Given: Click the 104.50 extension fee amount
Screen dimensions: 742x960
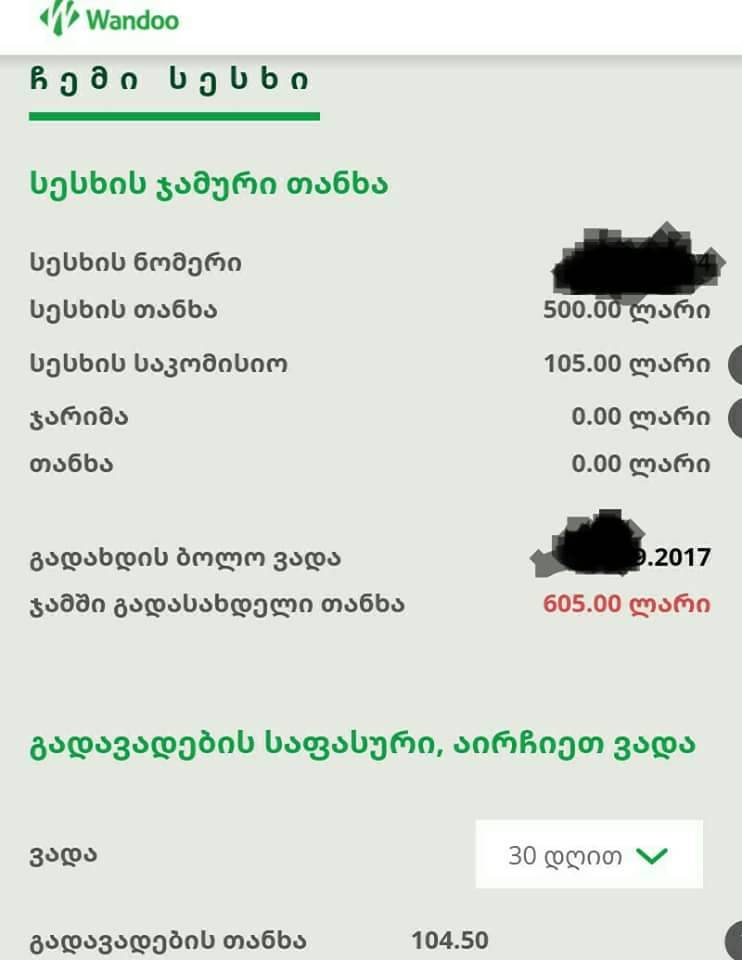Looking at the screenshot, I should pyautogui.click(x=448, y=940).
